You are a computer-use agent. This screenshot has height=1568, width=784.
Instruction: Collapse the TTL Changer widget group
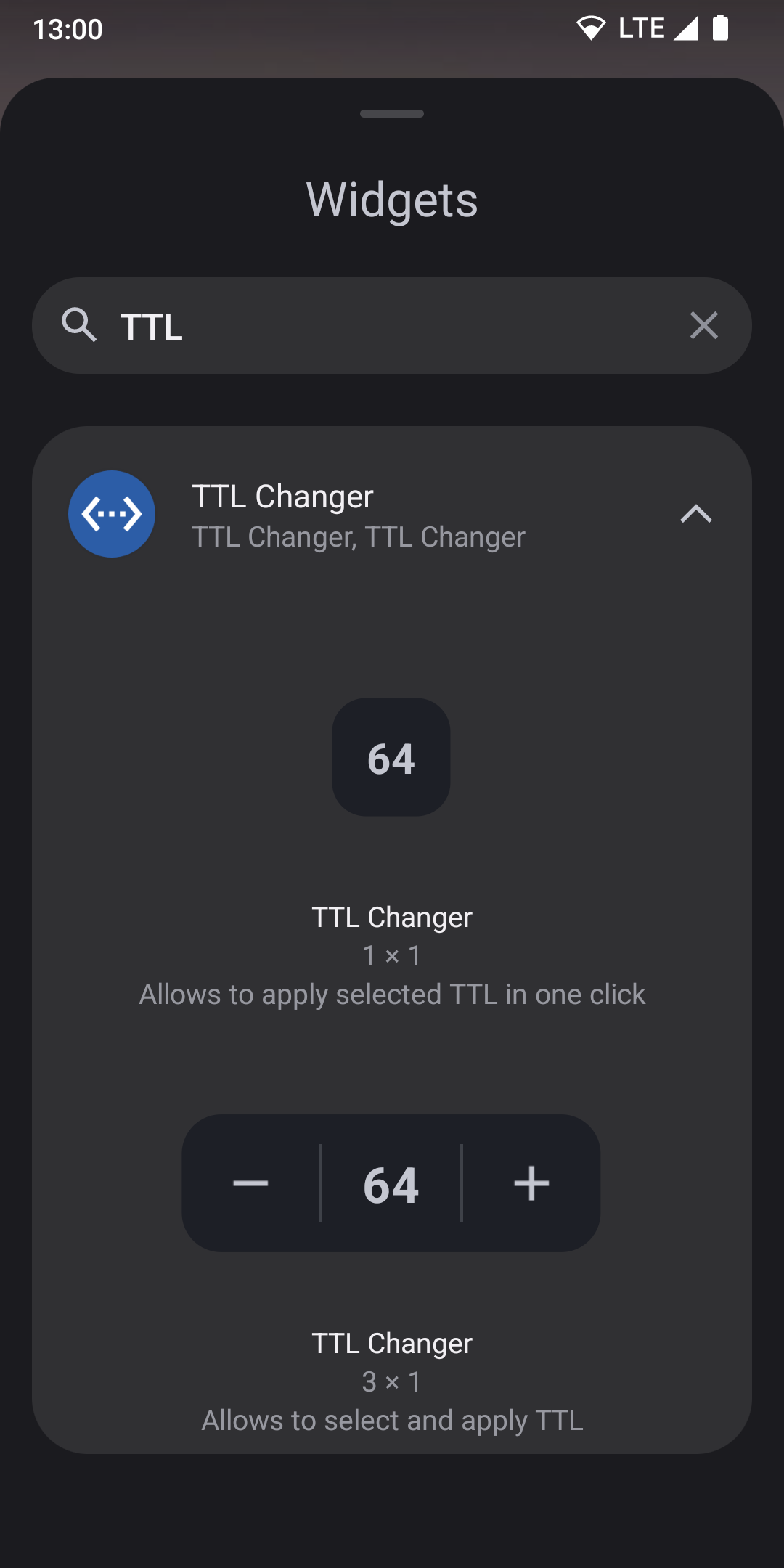pyautogui.click(x=695, y=514)
